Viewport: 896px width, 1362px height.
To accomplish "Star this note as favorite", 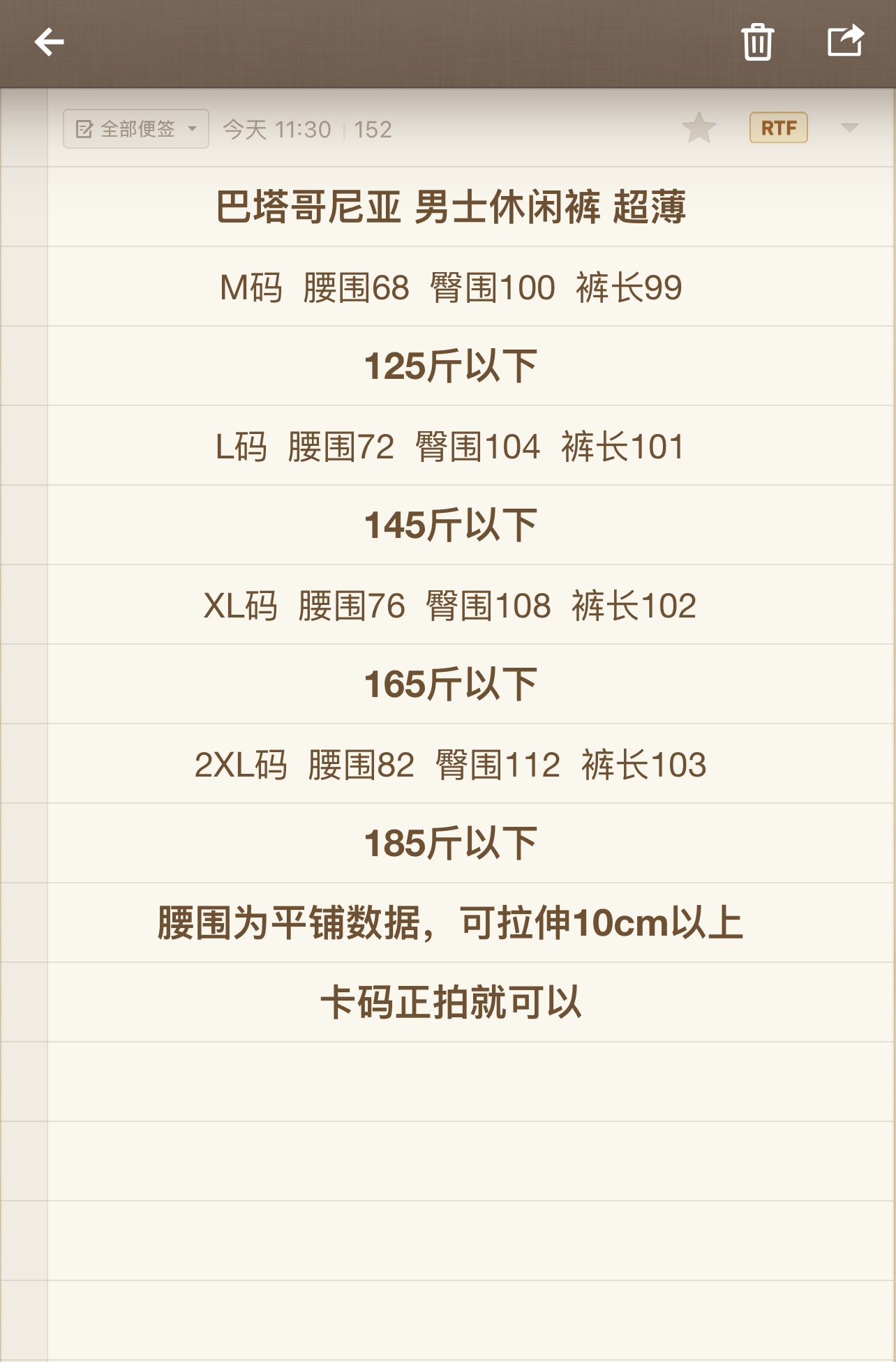I will coord(699,128).
